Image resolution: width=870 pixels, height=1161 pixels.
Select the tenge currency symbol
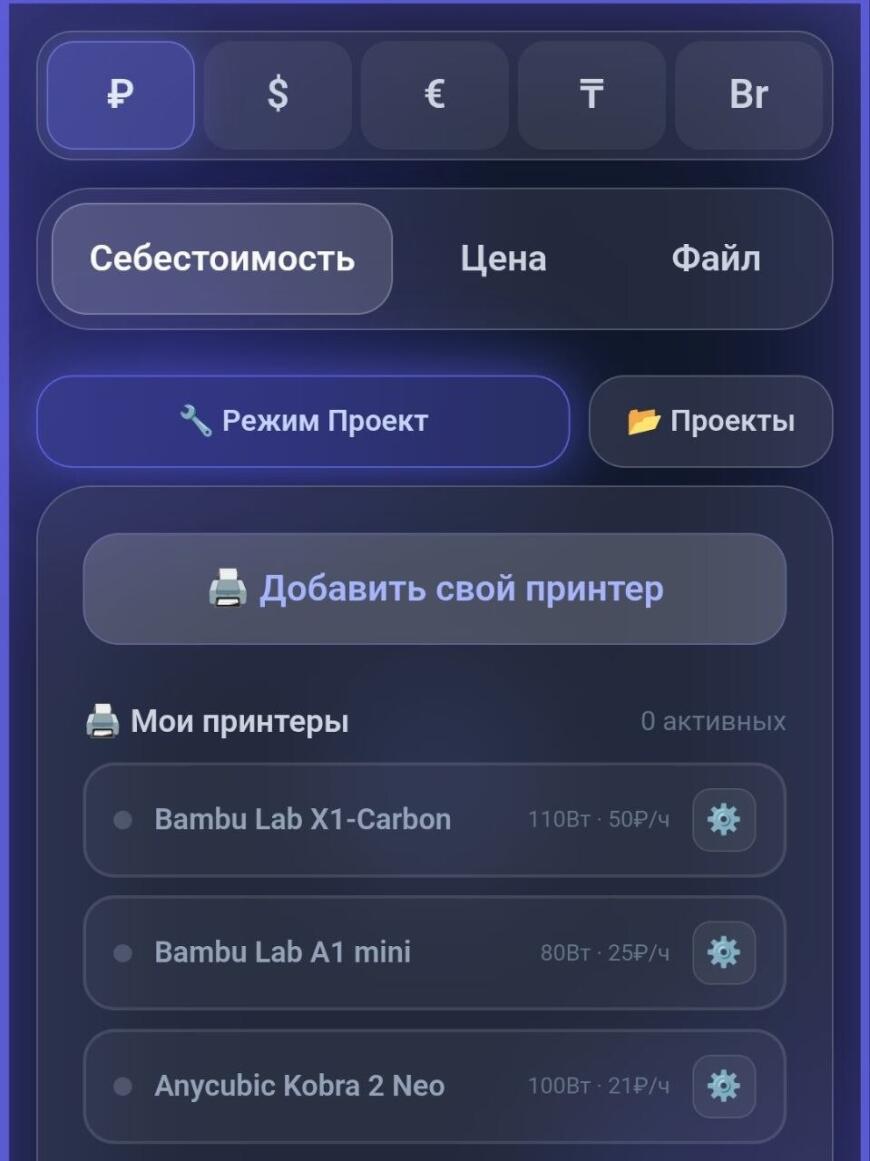coord(591,96)
